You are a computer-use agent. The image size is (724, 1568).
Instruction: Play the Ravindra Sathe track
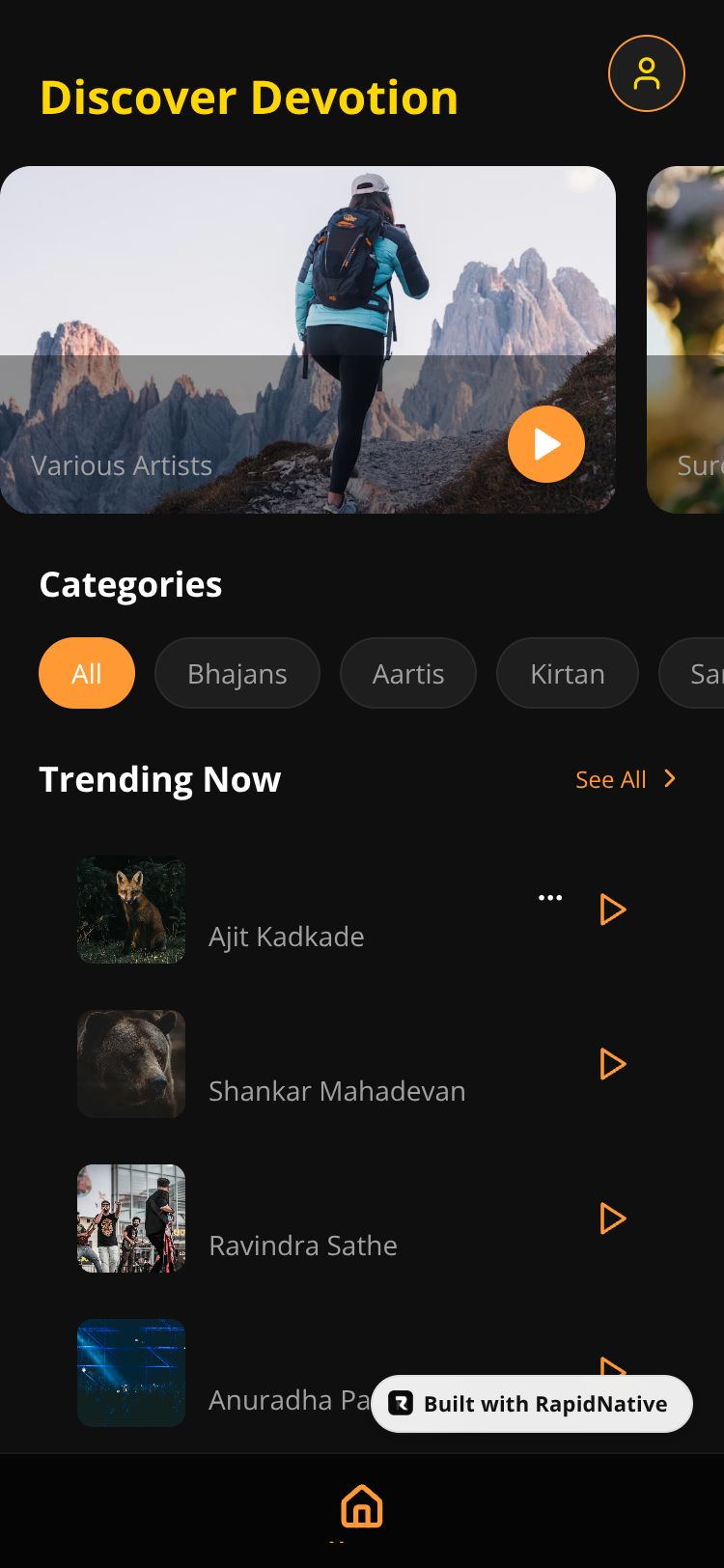click(x=612, y=1218)
